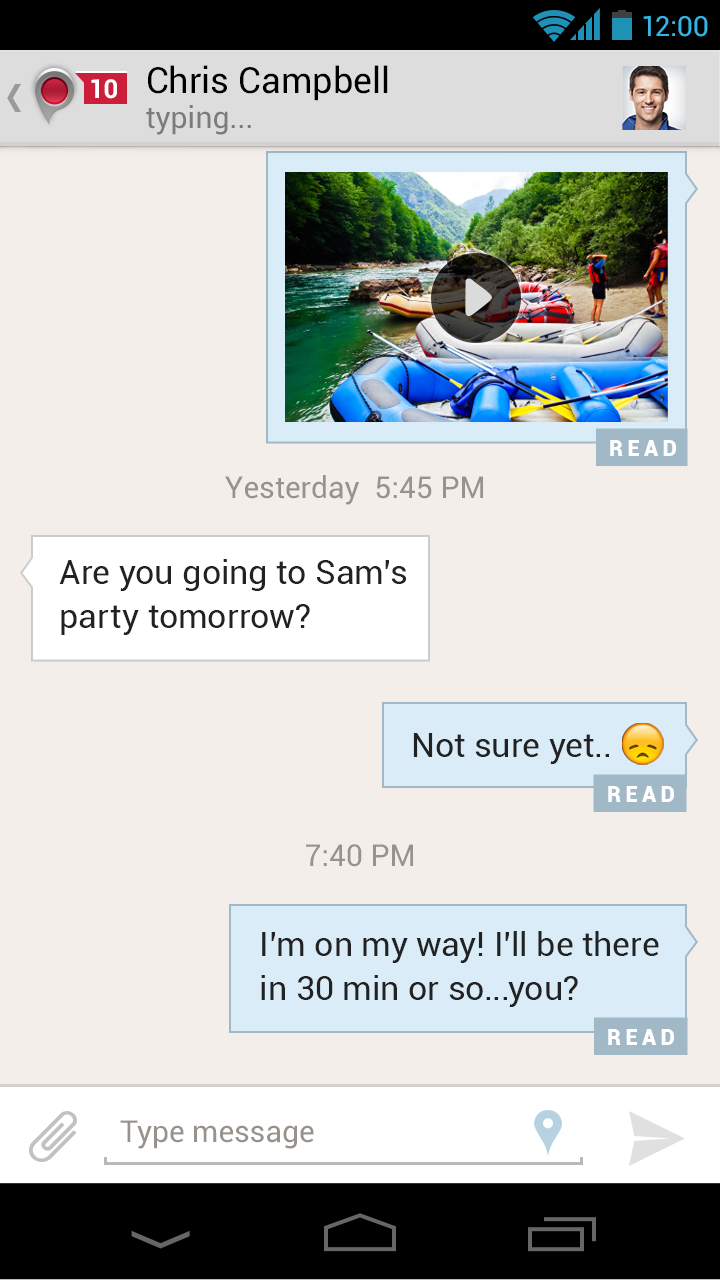This screenshot has width=720, height=1280.
Task: Send the message with the arrow
Action: (656, 1137)
